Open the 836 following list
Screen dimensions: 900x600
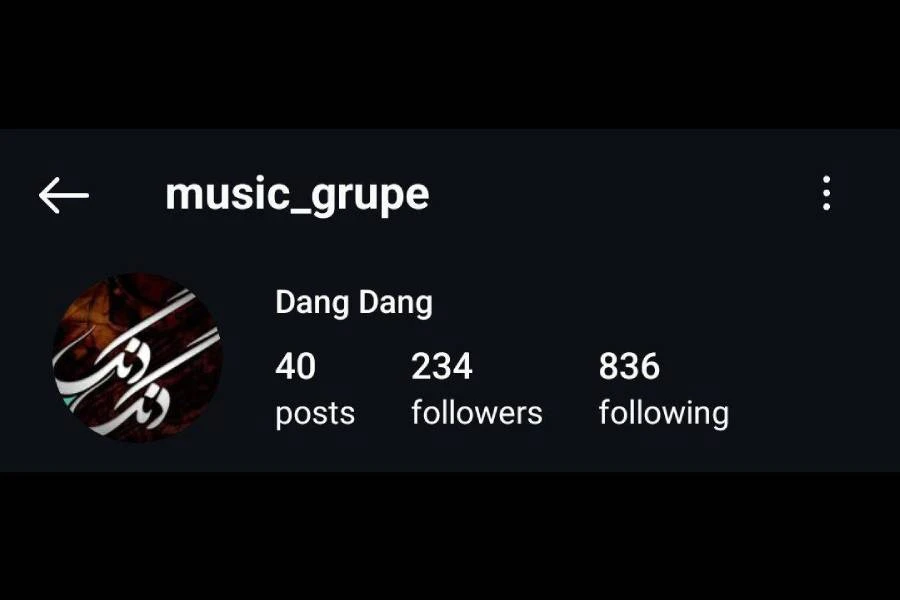663,389
